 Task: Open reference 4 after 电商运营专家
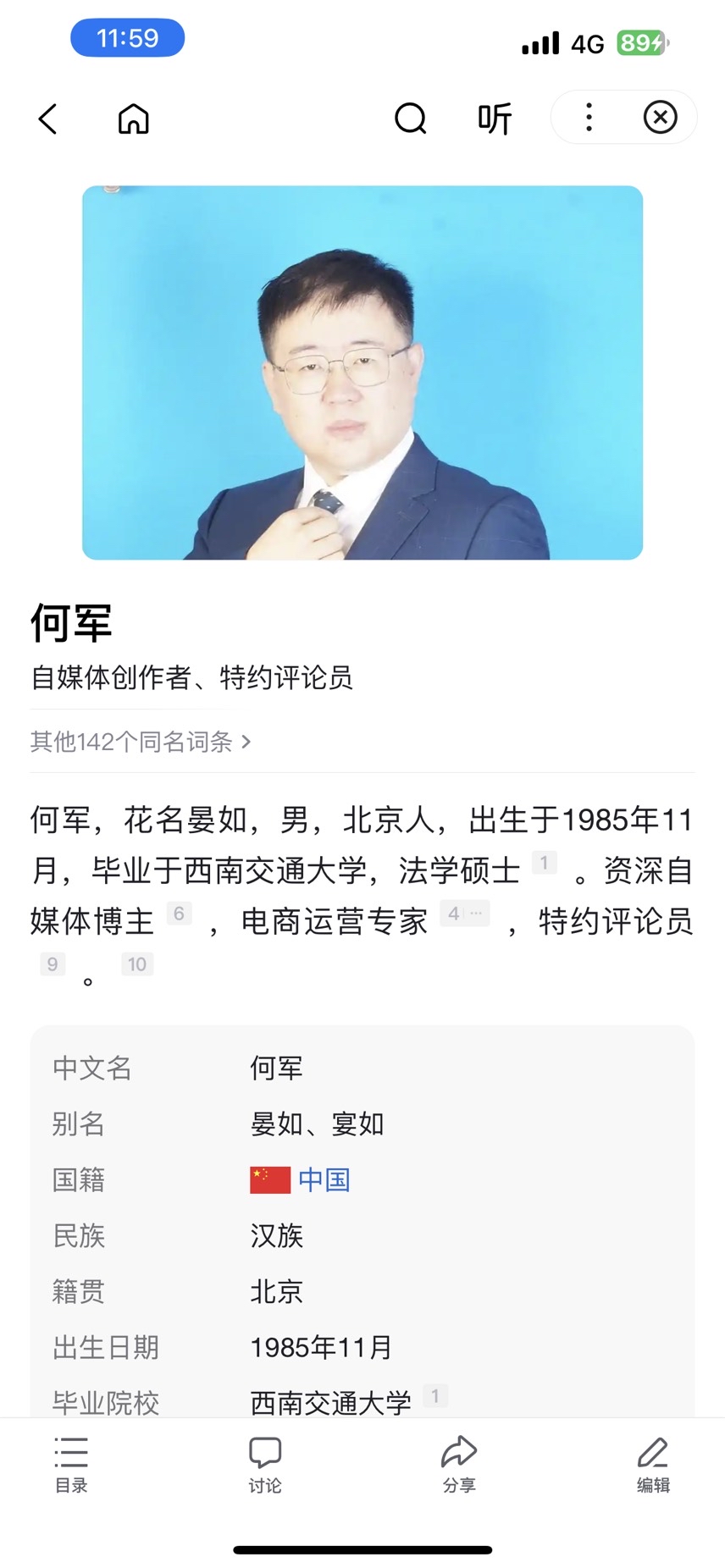(464, 914)
